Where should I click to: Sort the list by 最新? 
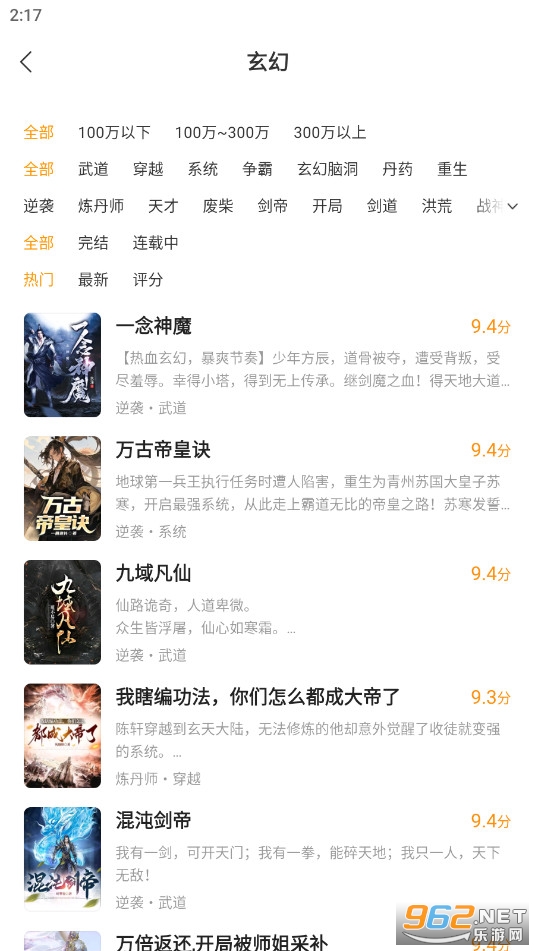click(x=93, y=280)
